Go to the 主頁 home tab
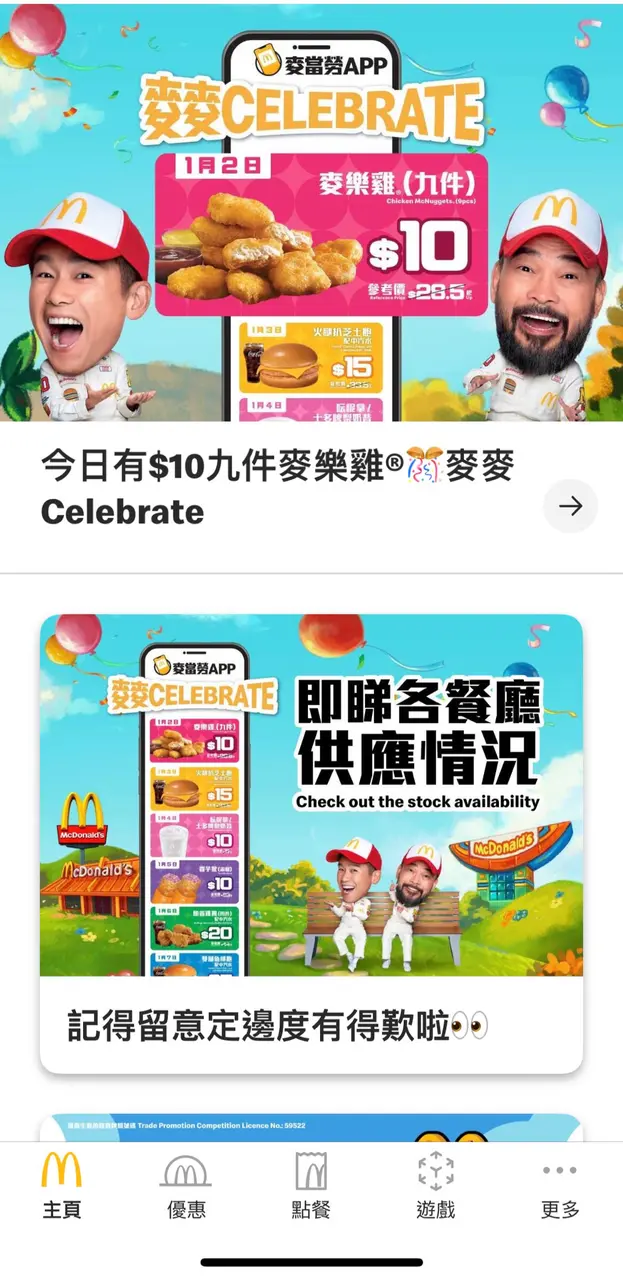 (62, 1185)
